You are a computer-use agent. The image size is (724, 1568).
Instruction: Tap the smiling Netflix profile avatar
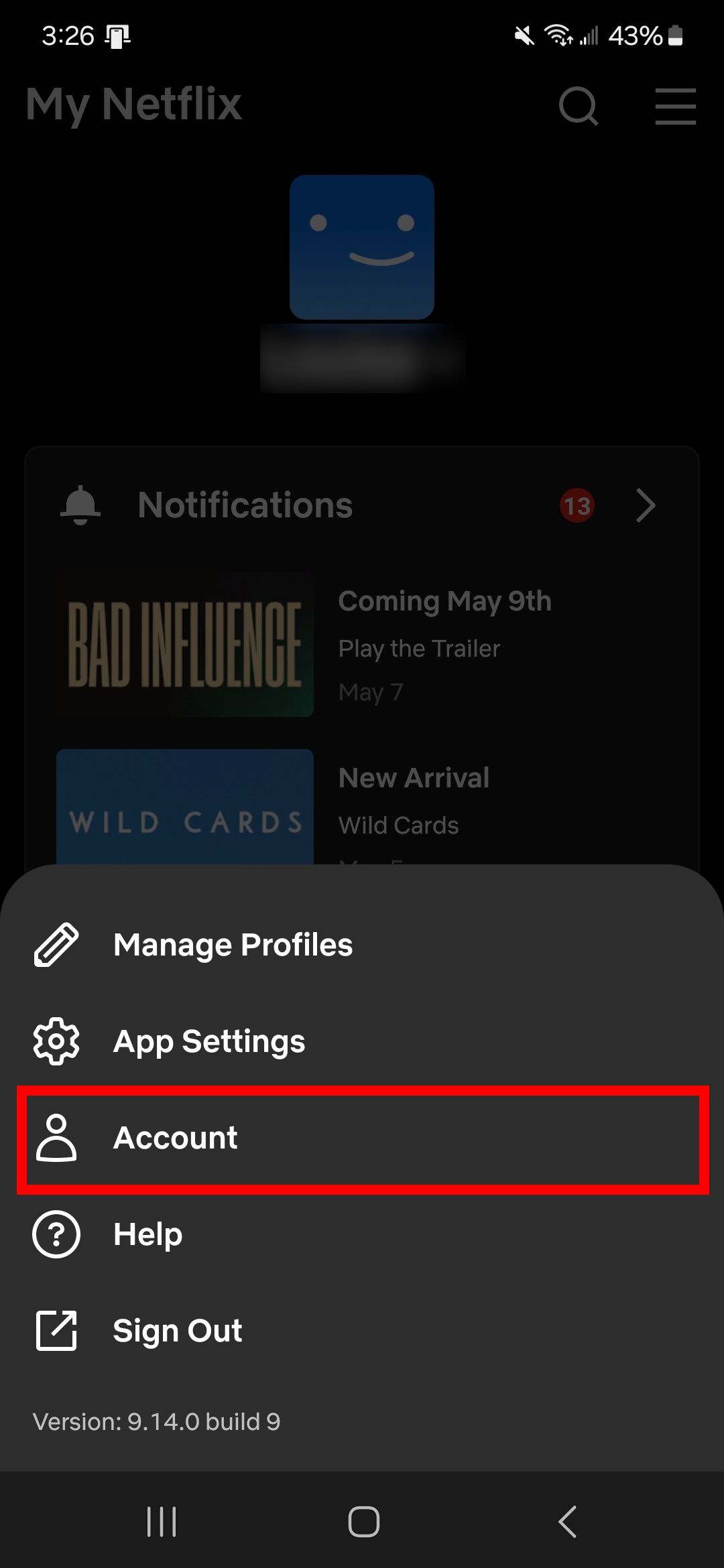[361, 247]
